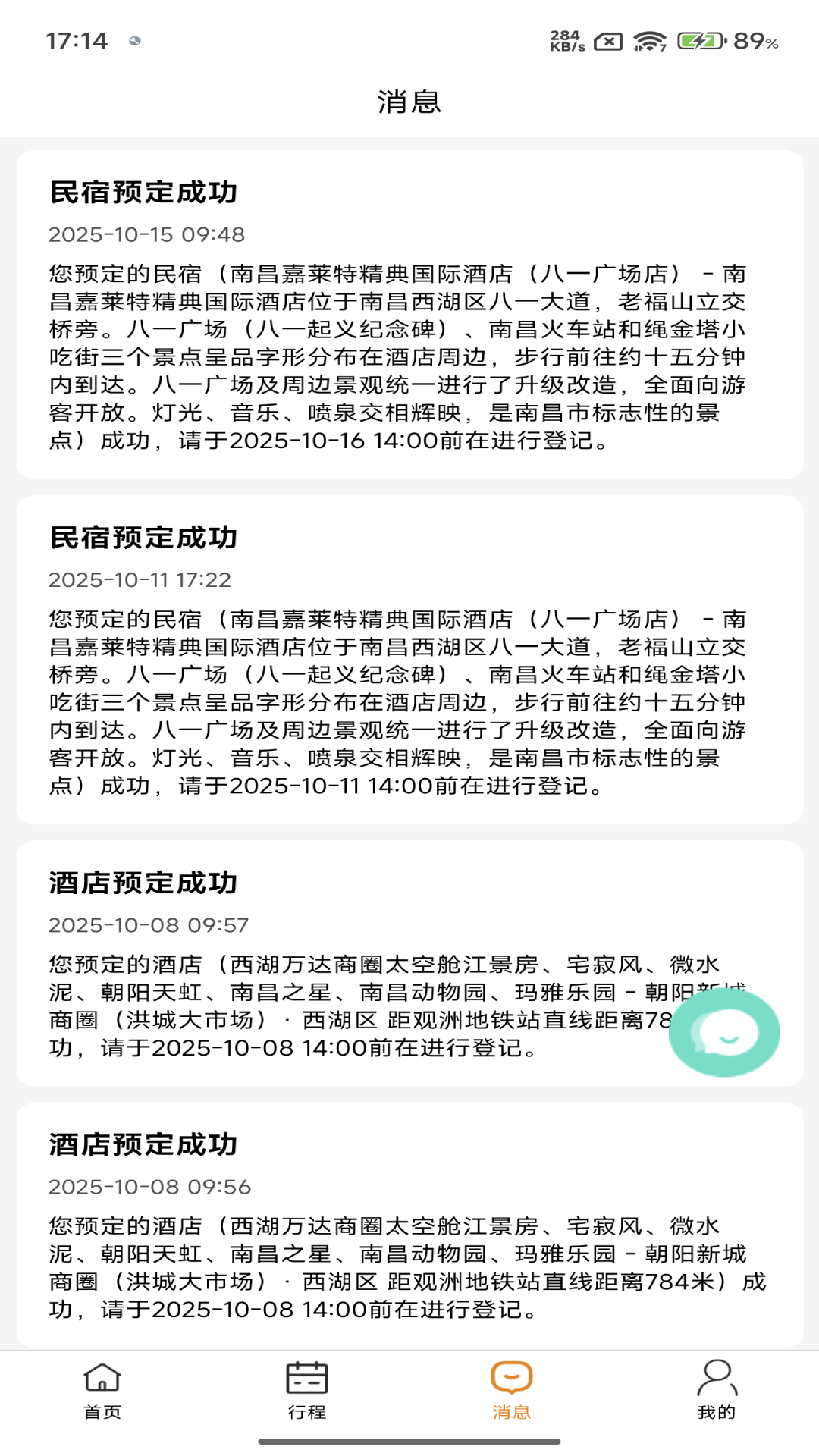The width and height of the screenshot is (819, 1456).
Task: View the 酒店预定成功 message from 2025-10-08 09:56
Action: (x=409, y=1225)
